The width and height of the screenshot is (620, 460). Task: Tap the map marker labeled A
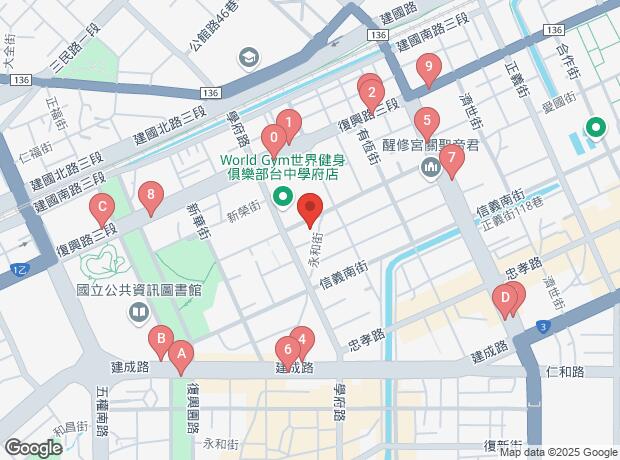181,352
